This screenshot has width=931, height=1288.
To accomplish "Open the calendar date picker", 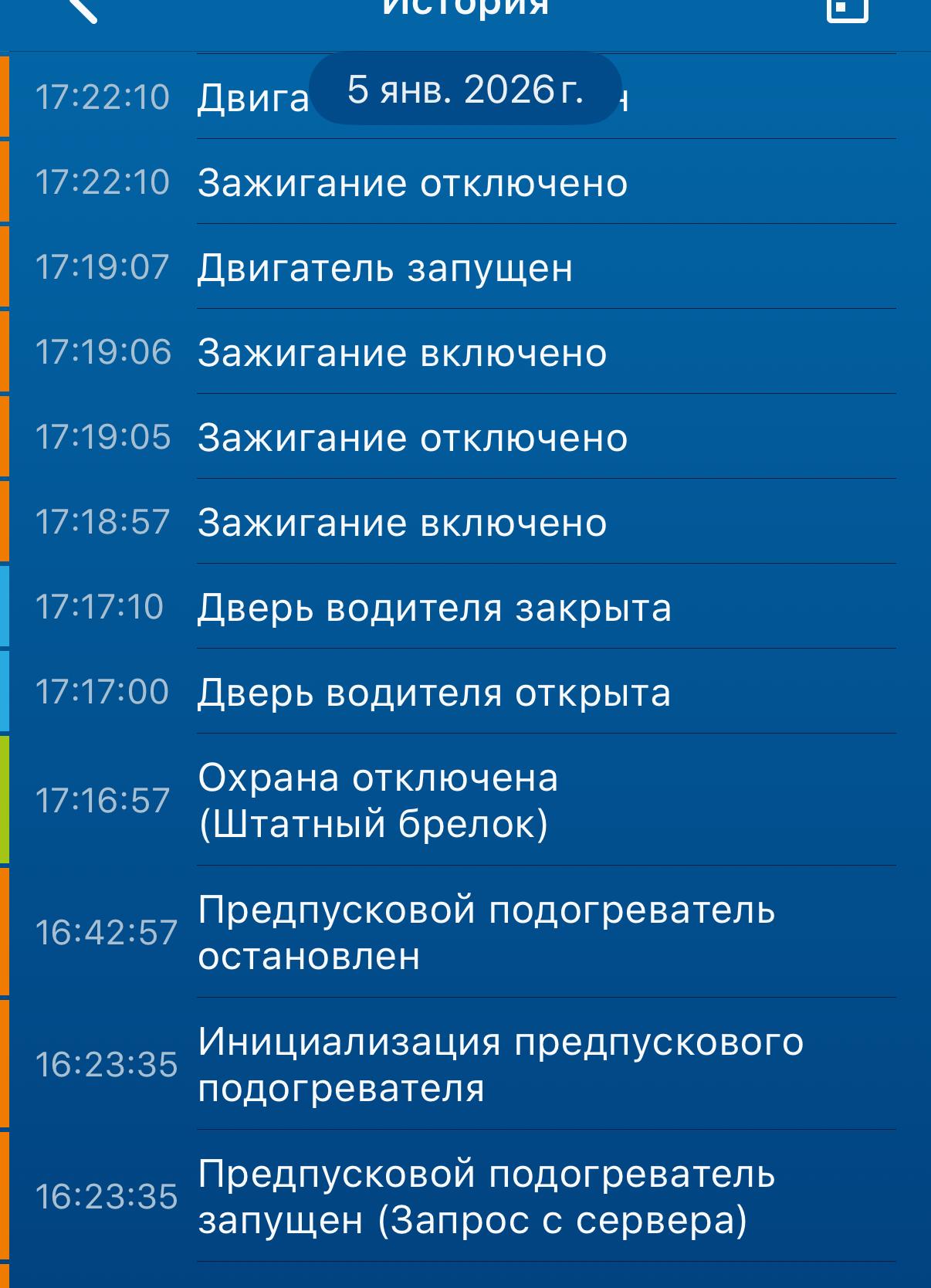I will (847, 8).
